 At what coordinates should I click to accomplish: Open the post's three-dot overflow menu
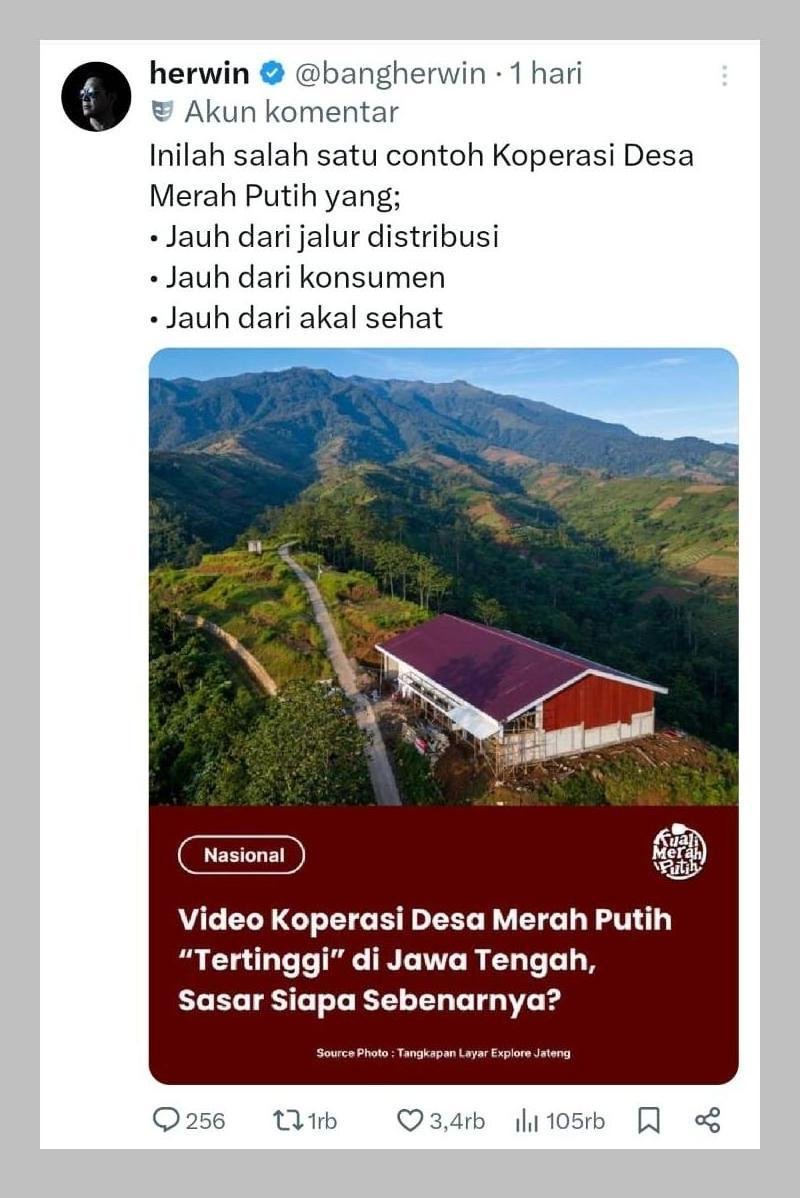(724, 75)
